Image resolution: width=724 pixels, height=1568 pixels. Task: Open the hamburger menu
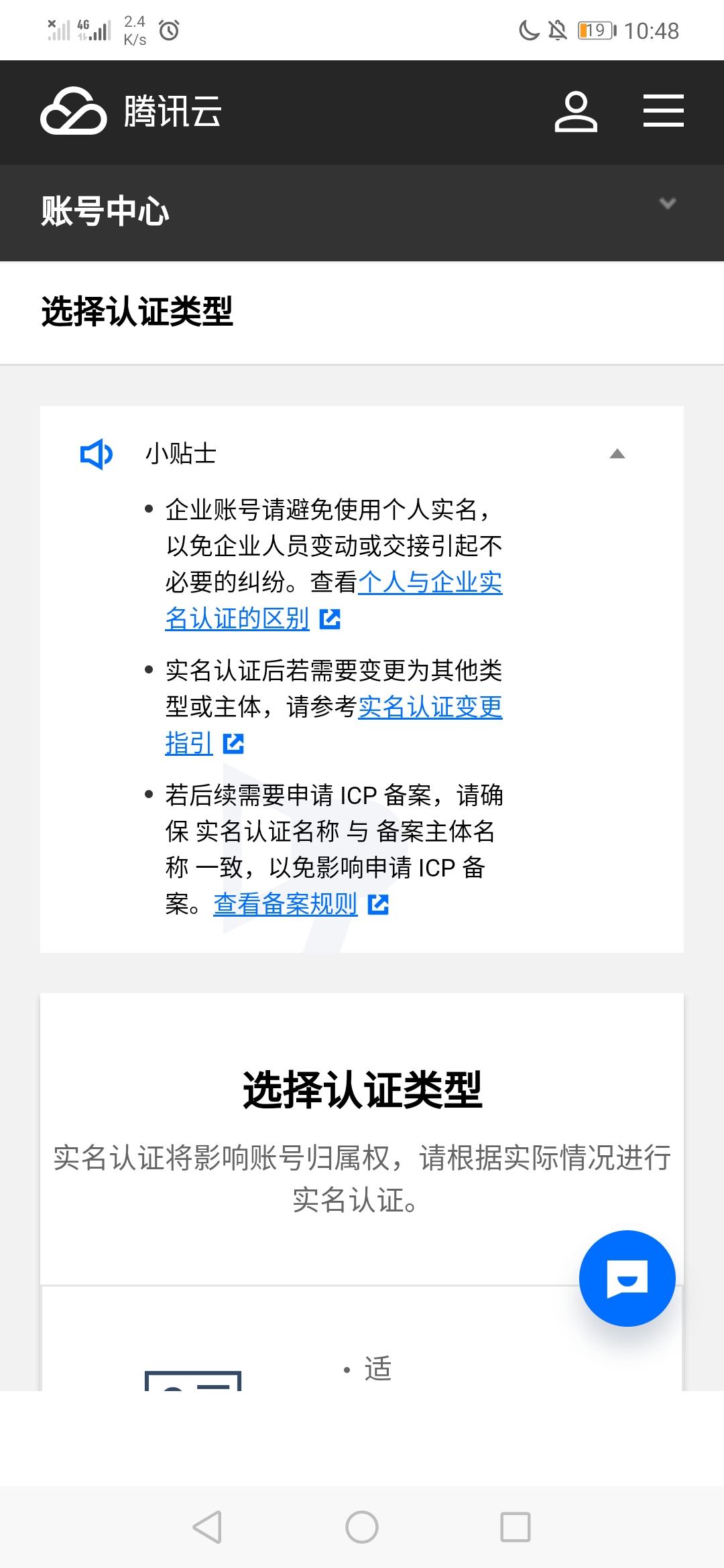pos(663,111)
